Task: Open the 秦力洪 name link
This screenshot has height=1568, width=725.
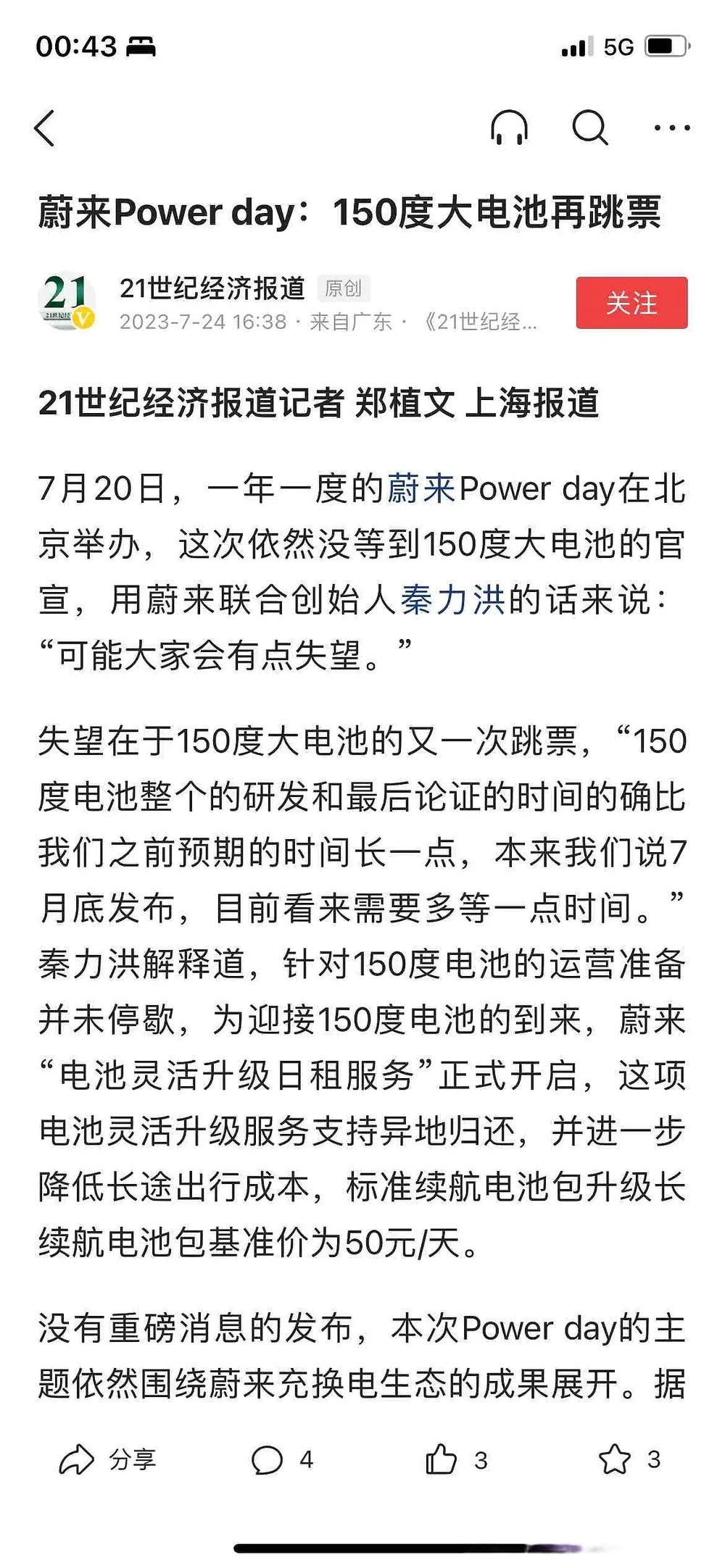Action: pyautogui.click(x=452, y=600)
